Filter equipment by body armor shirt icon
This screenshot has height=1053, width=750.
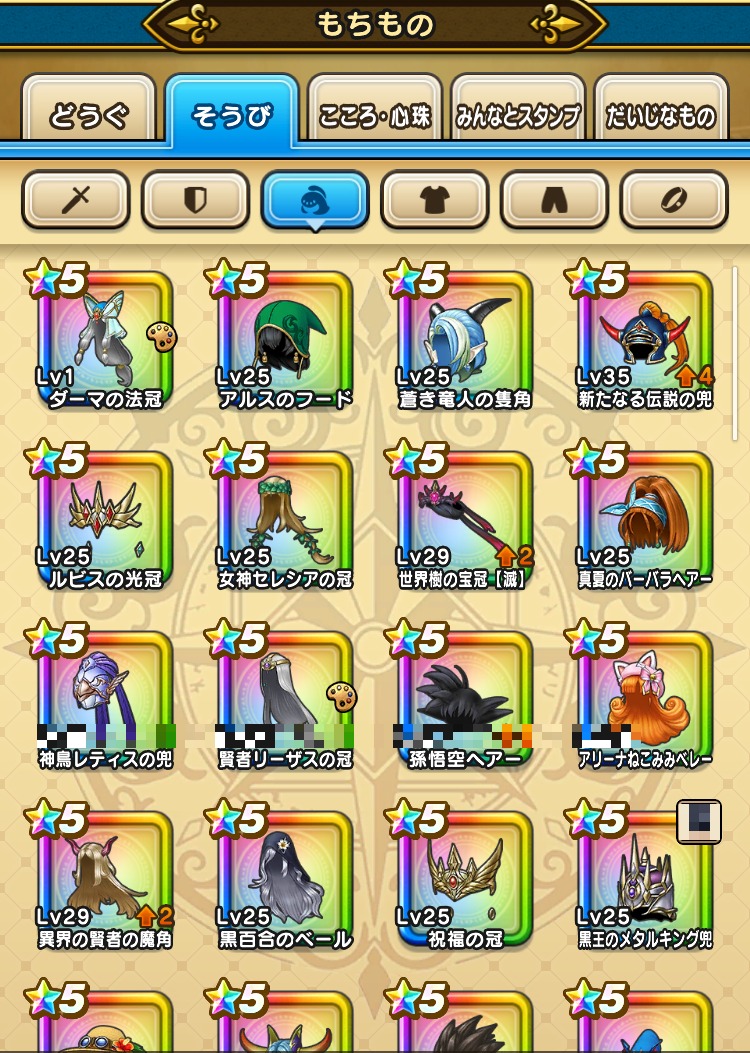tap(434, 201)
